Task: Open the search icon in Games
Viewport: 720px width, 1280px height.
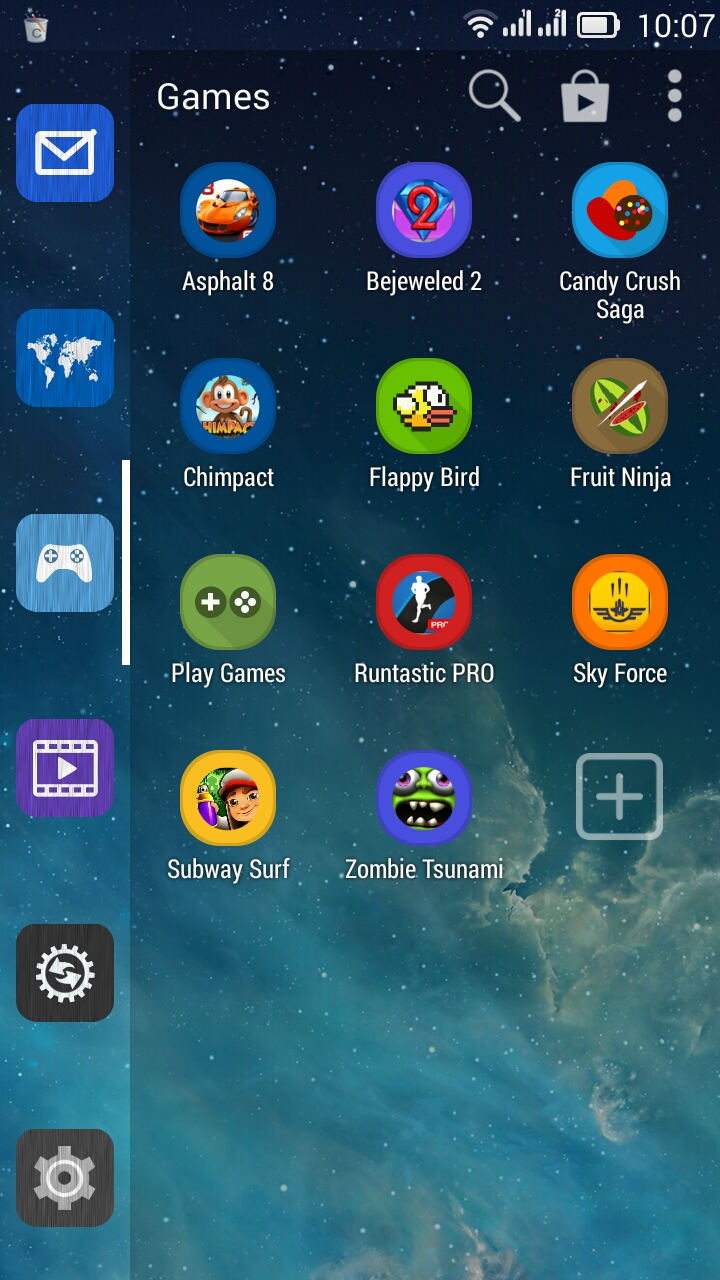Action: (x=494, y=97)
